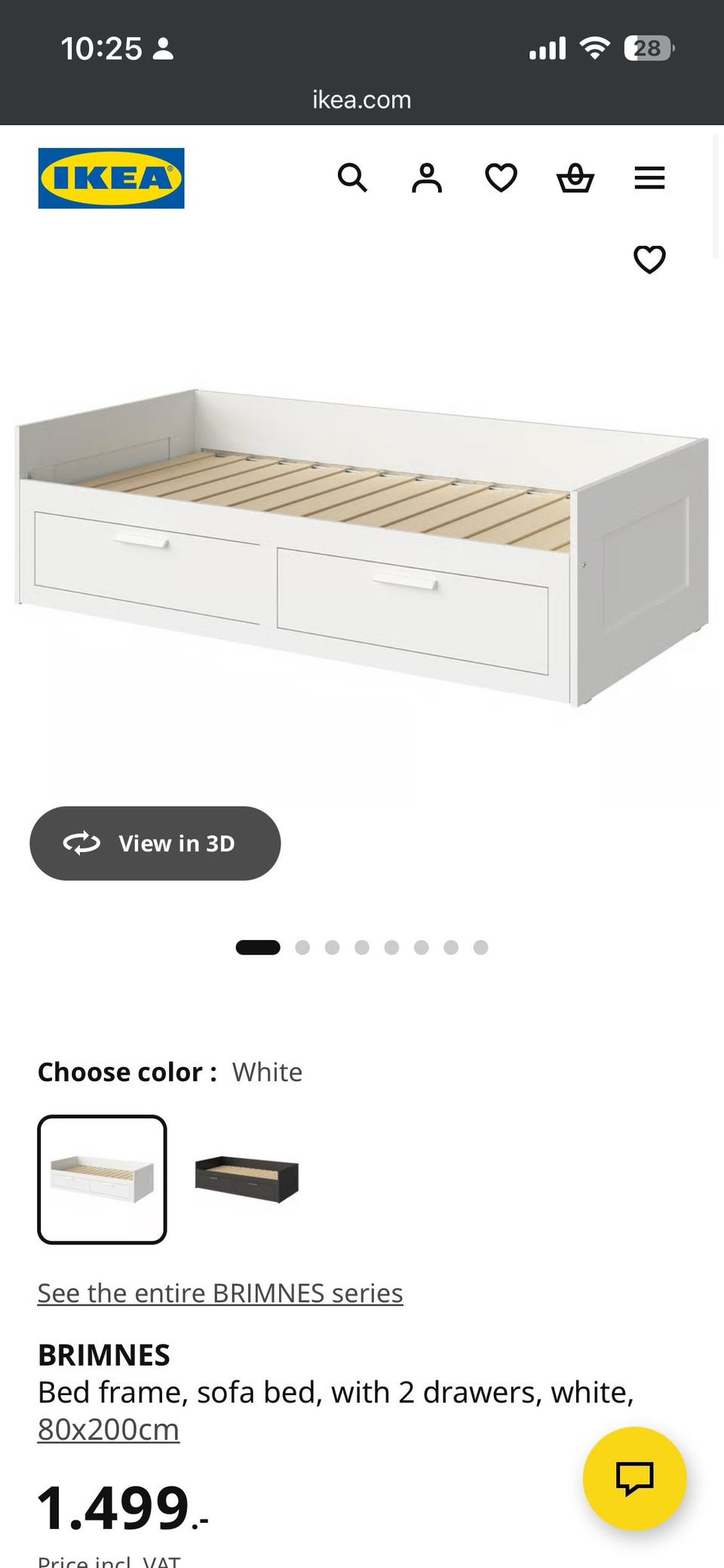Image resolution: width=724 pixels, height=1568 pixels.
Task: Open the search magnifier icon
Action: click(x=352, y=178)
